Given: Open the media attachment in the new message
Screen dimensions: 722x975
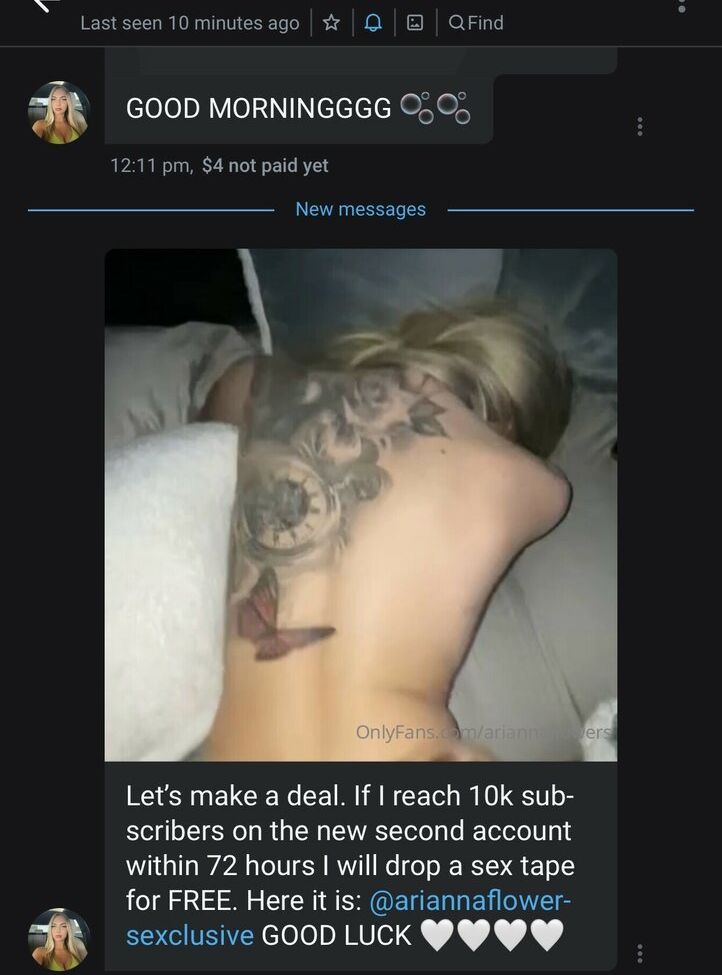Looking at the screenshot, I should click(x=361, y=504).
